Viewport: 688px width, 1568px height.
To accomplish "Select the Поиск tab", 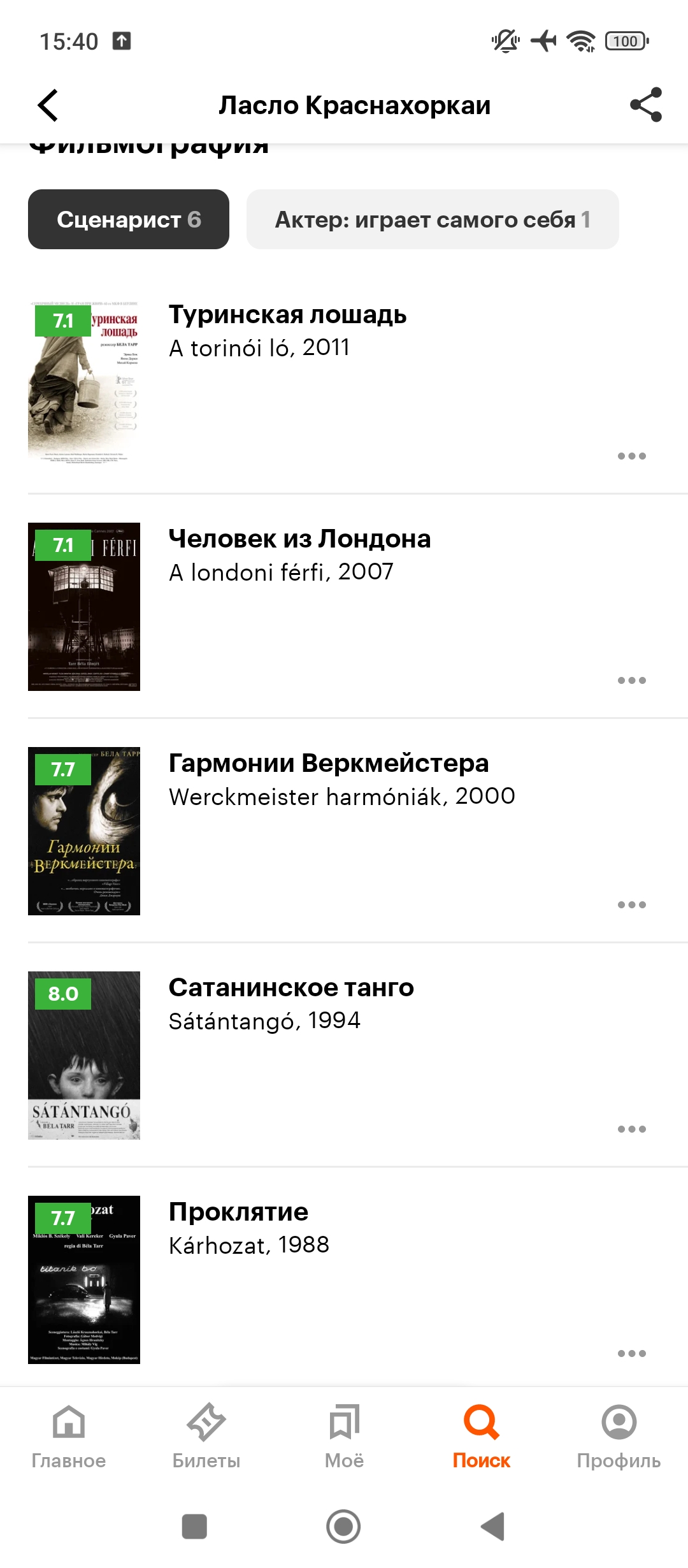I will [482, 1434].
